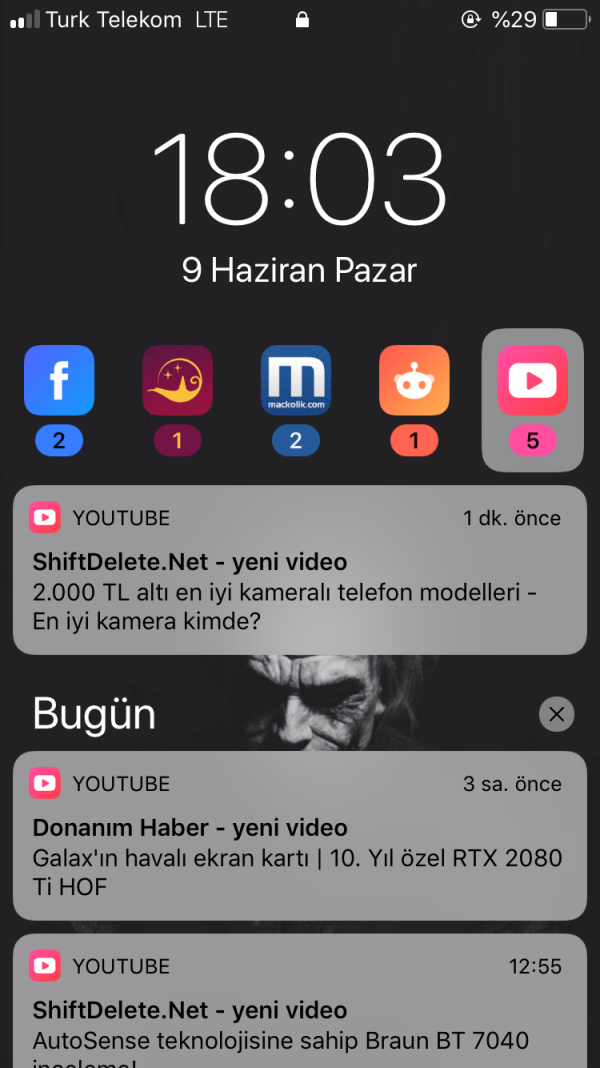Open the 2.000 TL kameralı telefon notification
The image size is (600, 1068).
300,570
